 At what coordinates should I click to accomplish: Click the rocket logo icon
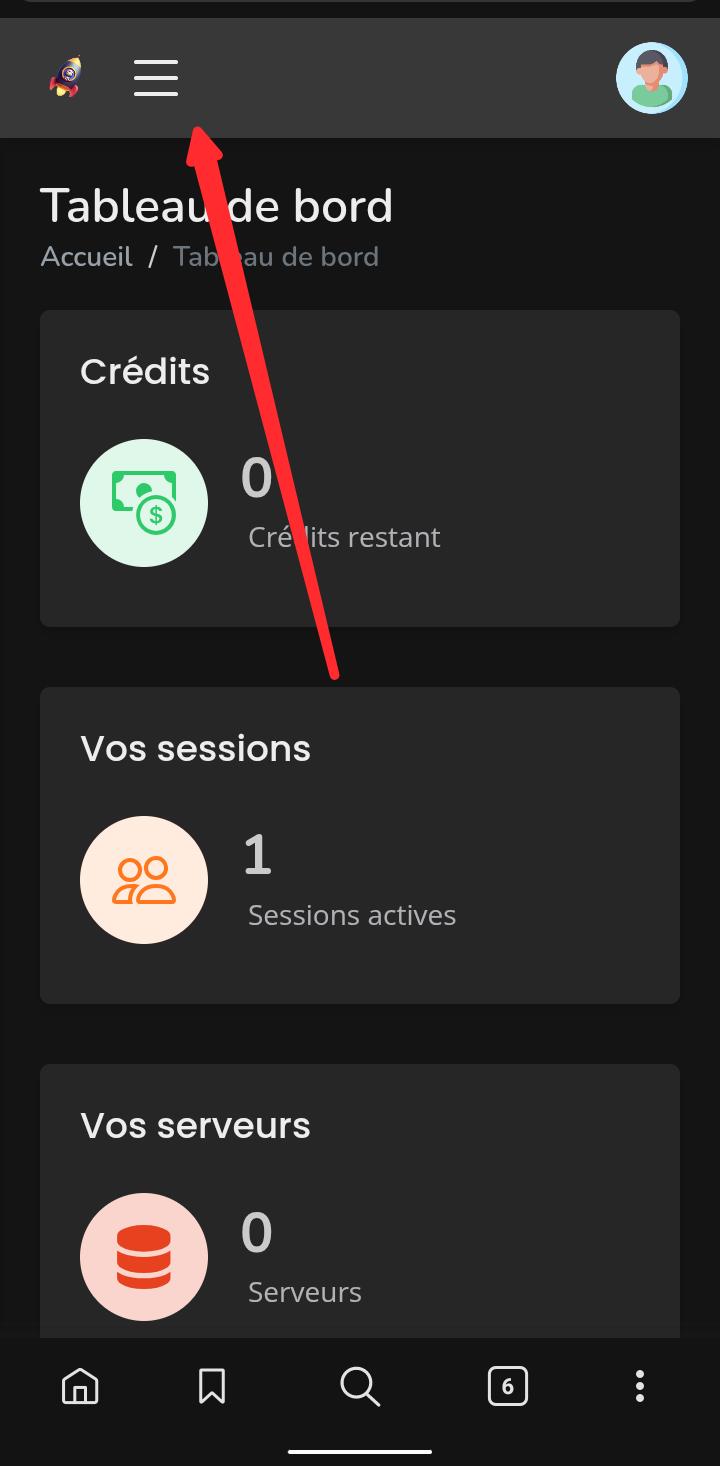tap(65, 77)
